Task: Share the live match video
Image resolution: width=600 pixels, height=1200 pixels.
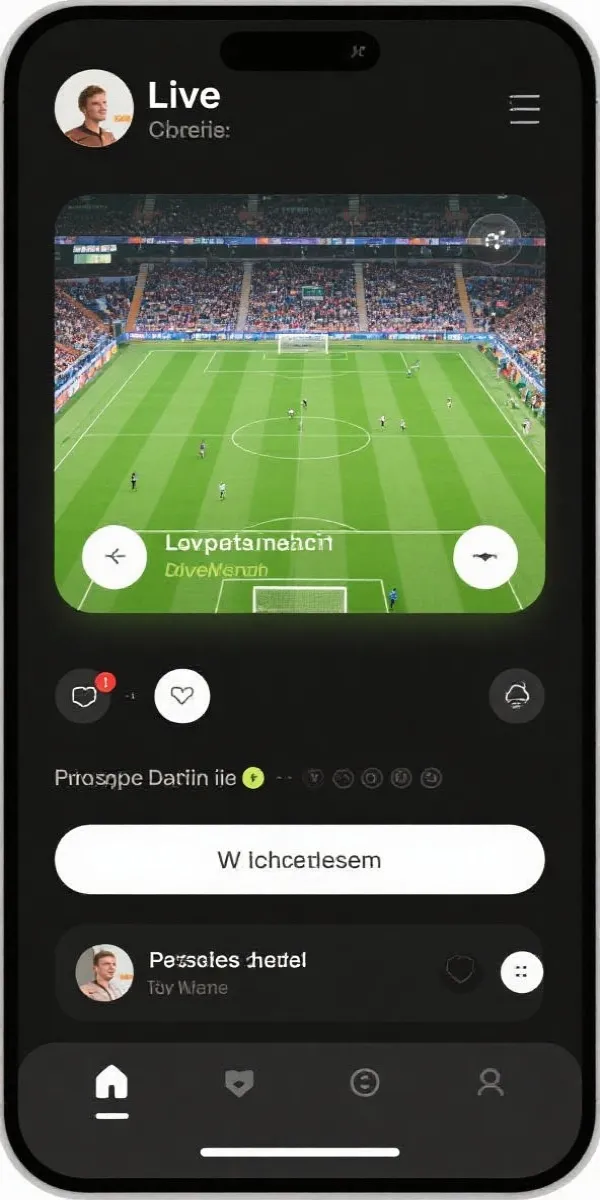Action: point(494,240)
